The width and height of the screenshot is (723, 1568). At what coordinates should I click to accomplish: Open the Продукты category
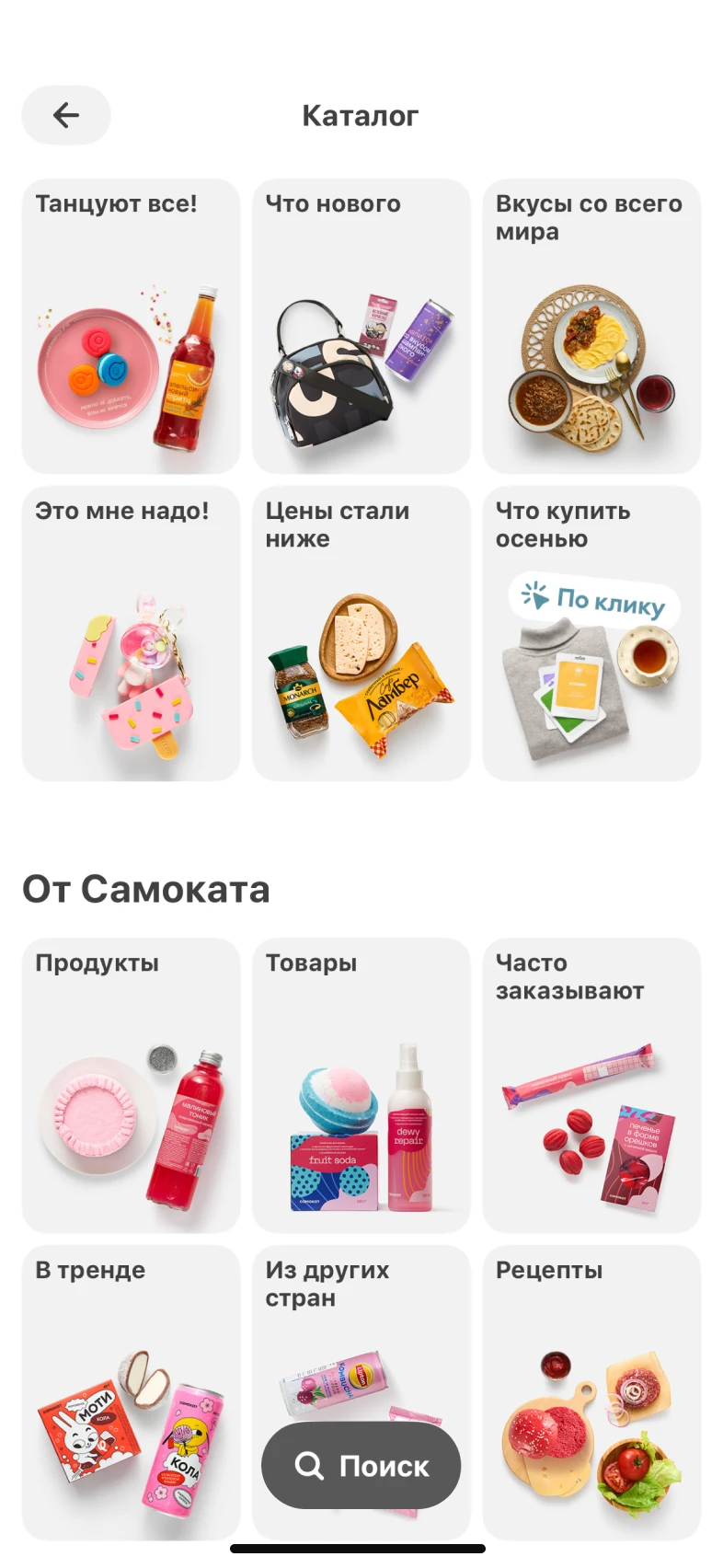click(x=131, y=1085)
